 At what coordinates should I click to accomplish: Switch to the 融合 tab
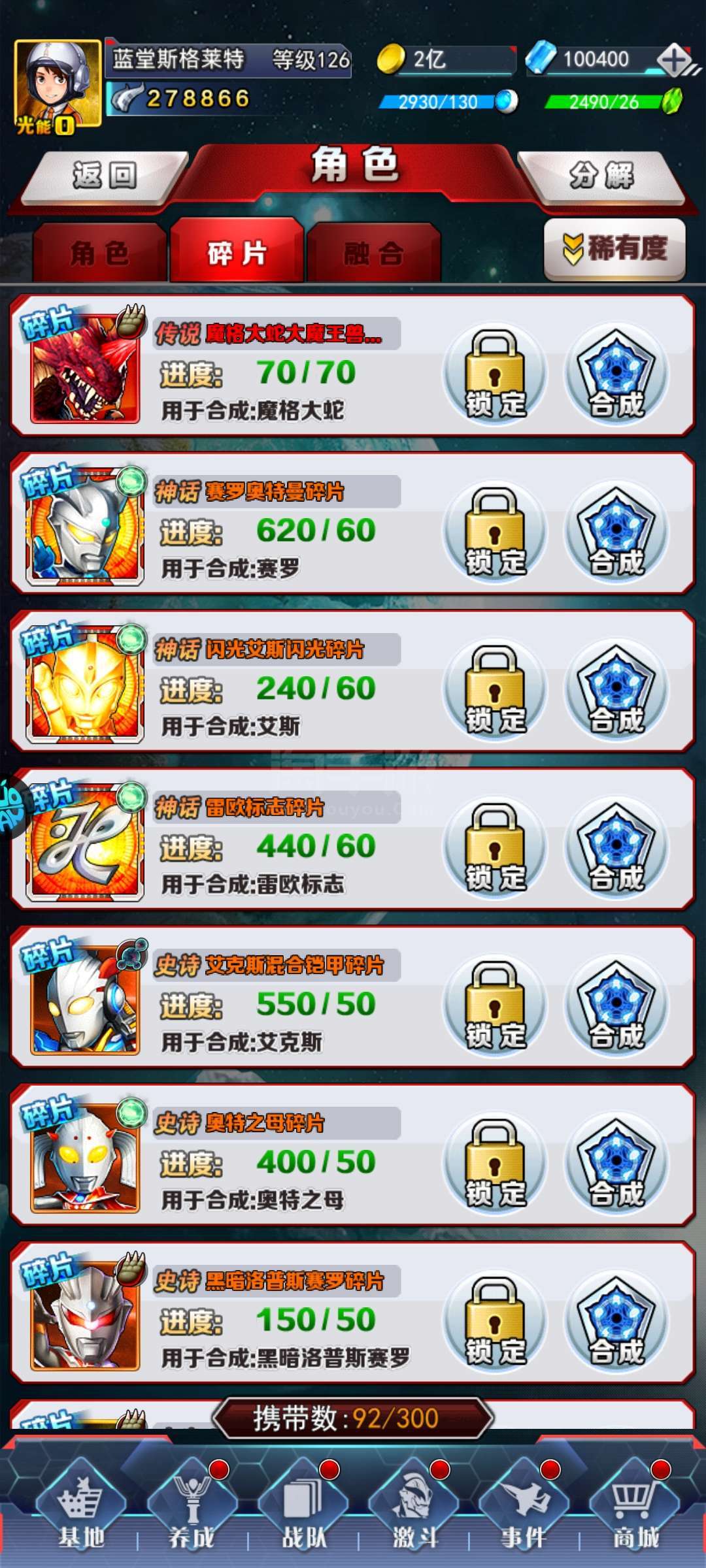tap(373, 253)
